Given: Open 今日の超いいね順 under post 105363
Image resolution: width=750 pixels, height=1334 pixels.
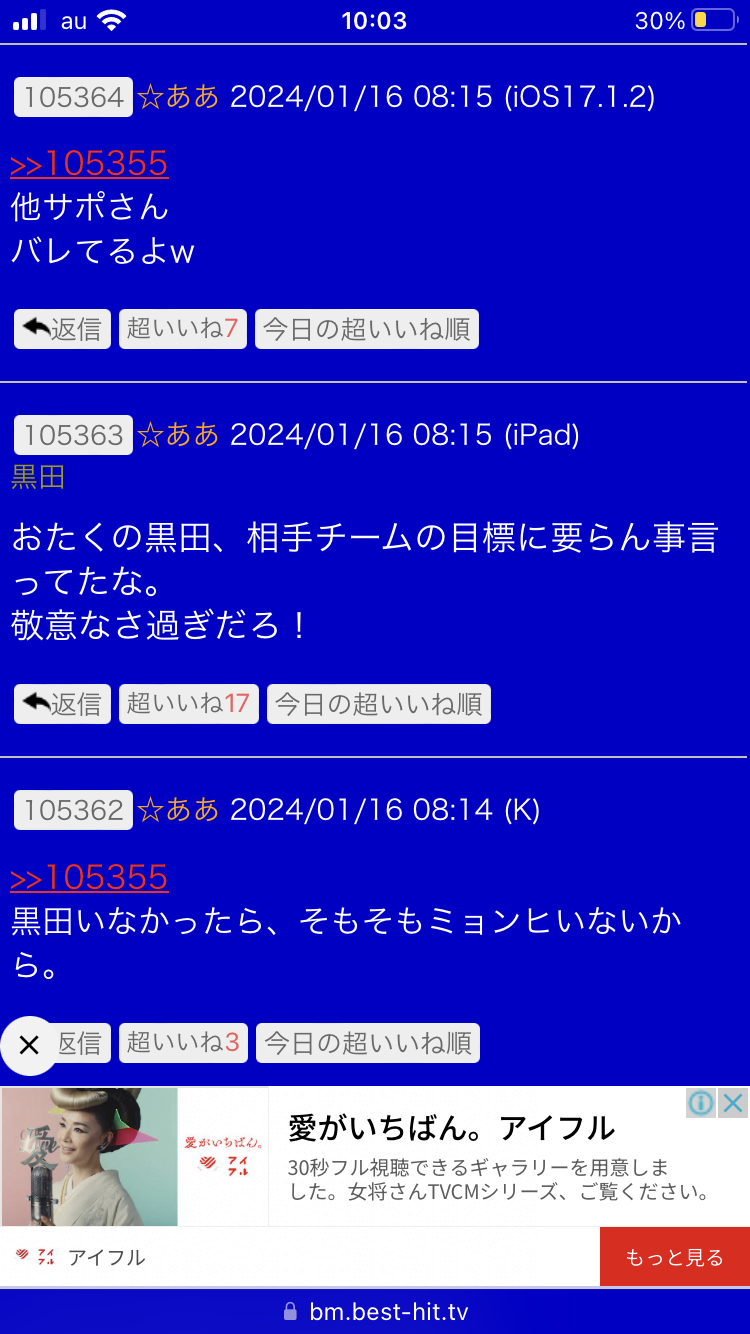Looking at the screenshot, I should click(x=378, y=704).
